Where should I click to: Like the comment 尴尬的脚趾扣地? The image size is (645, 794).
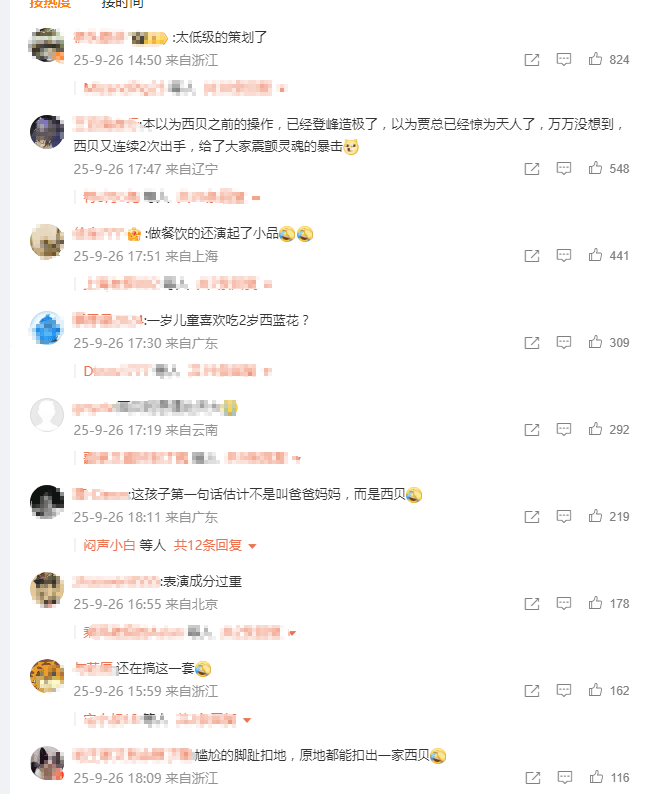click(x=596, y=778)
